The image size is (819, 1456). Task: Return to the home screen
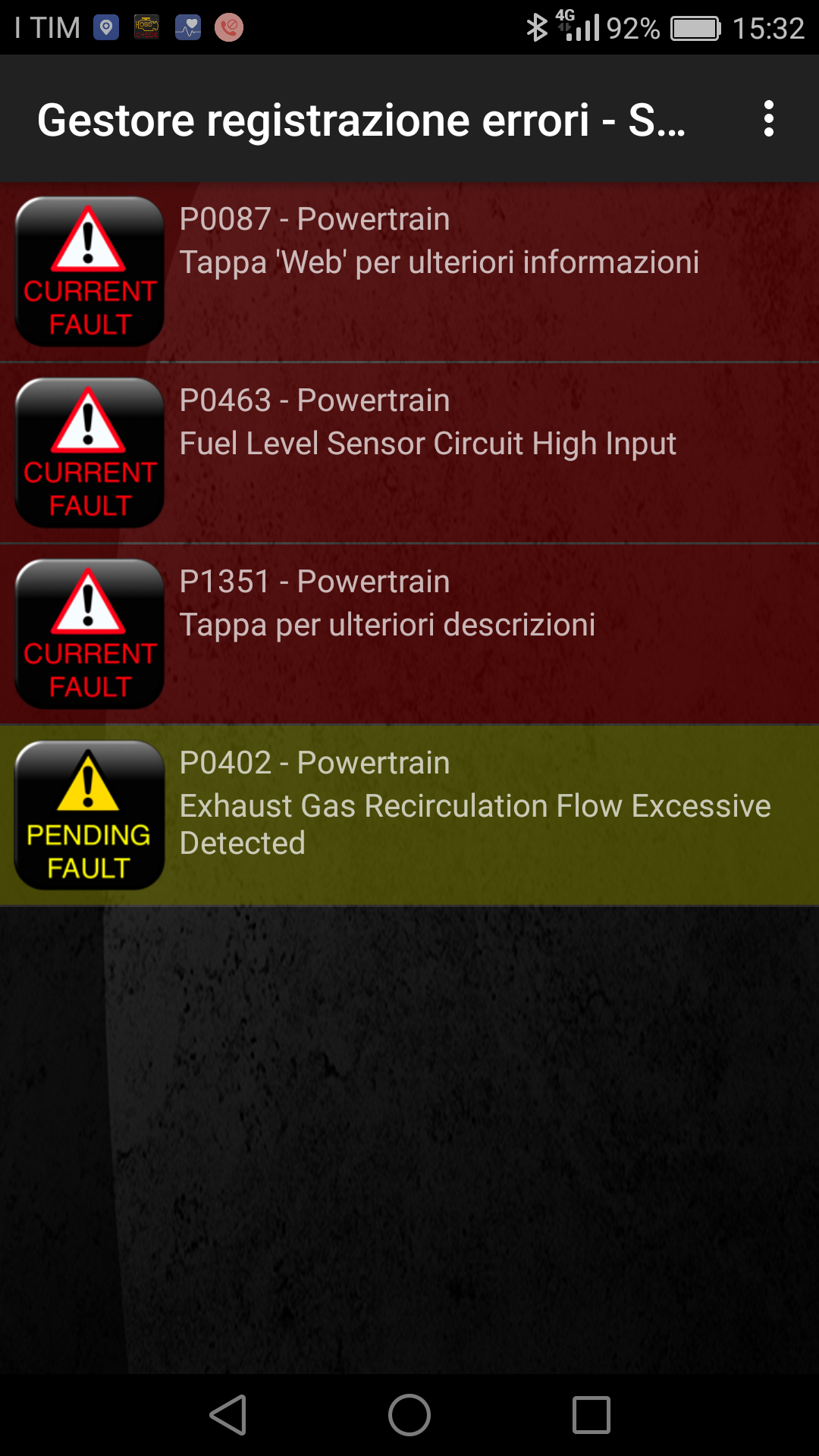tap(409, 1415)
